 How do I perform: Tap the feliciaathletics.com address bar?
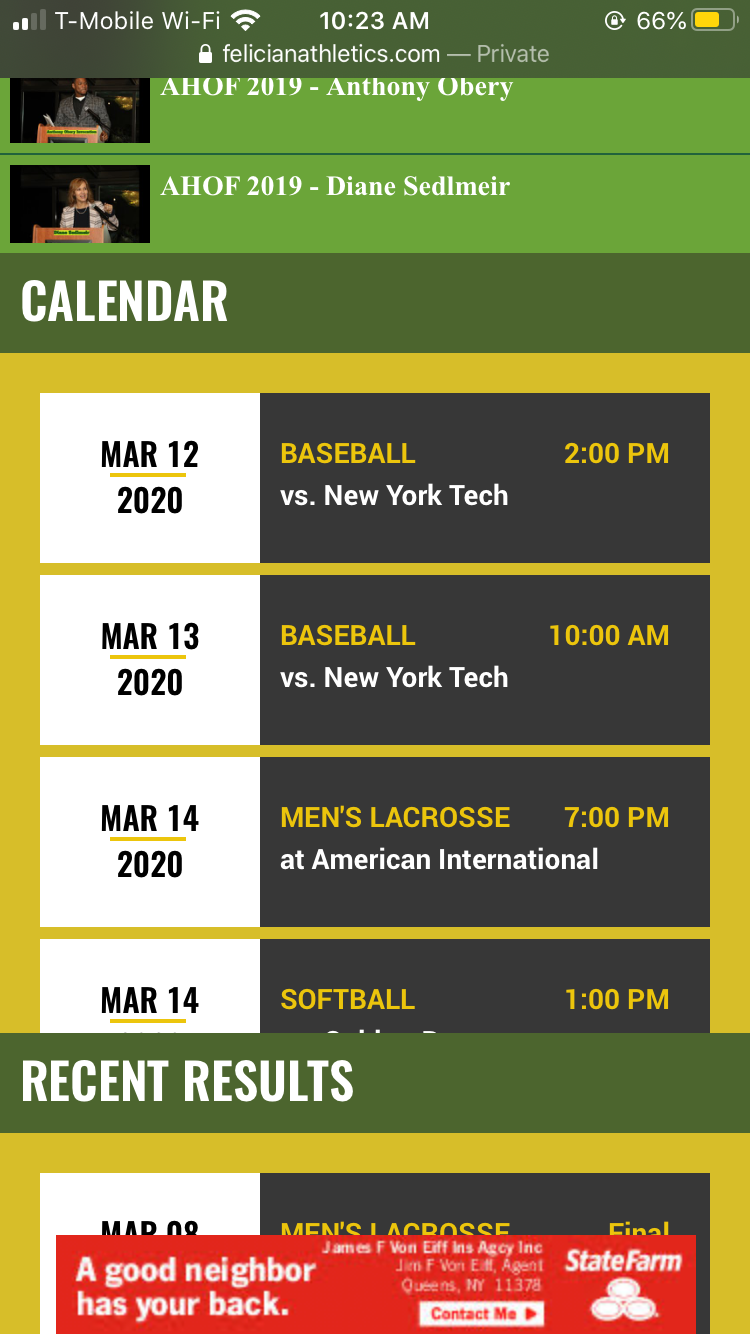(x=374, y=54)
